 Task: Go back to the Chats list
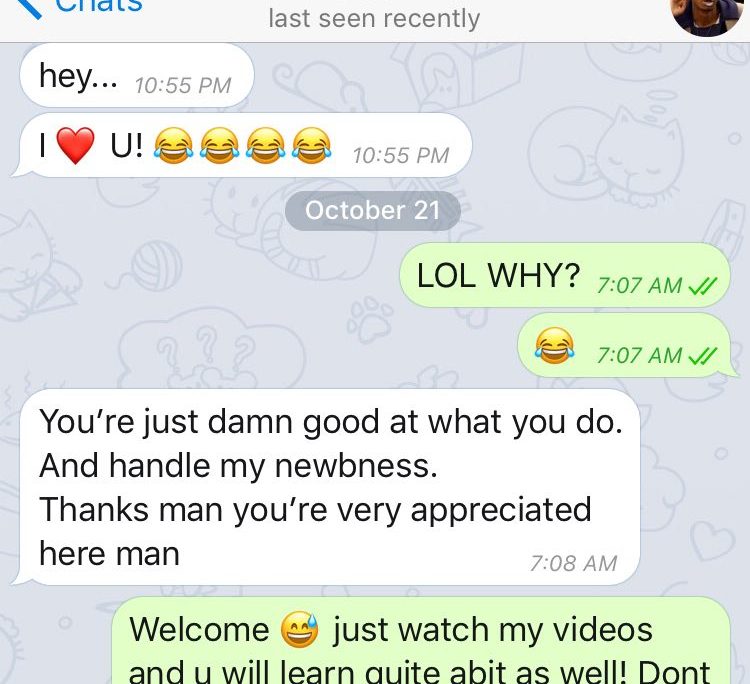click(x=80, y=8)
